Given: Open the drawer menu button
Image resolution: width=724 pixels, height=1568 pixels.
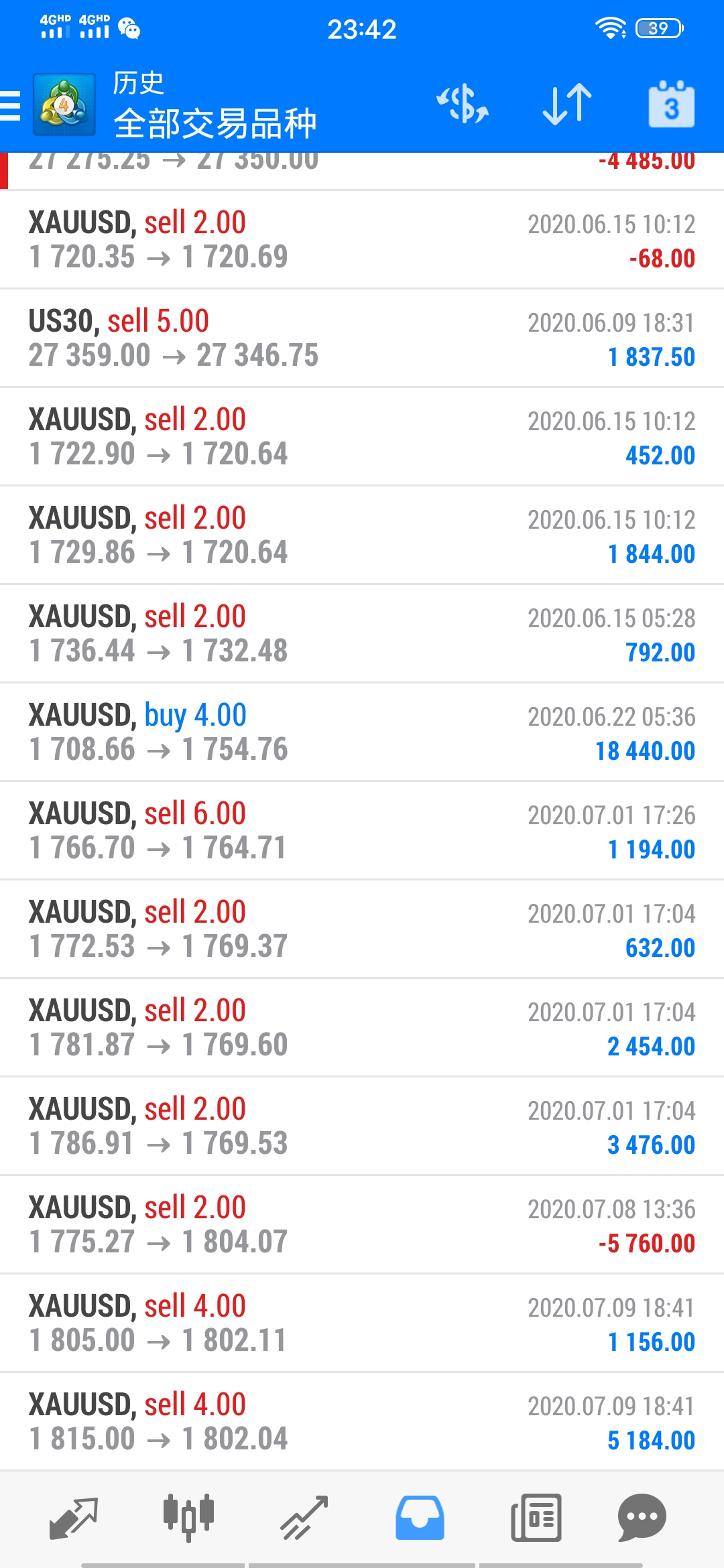Looking at the screenshot, I should [11, 106].
